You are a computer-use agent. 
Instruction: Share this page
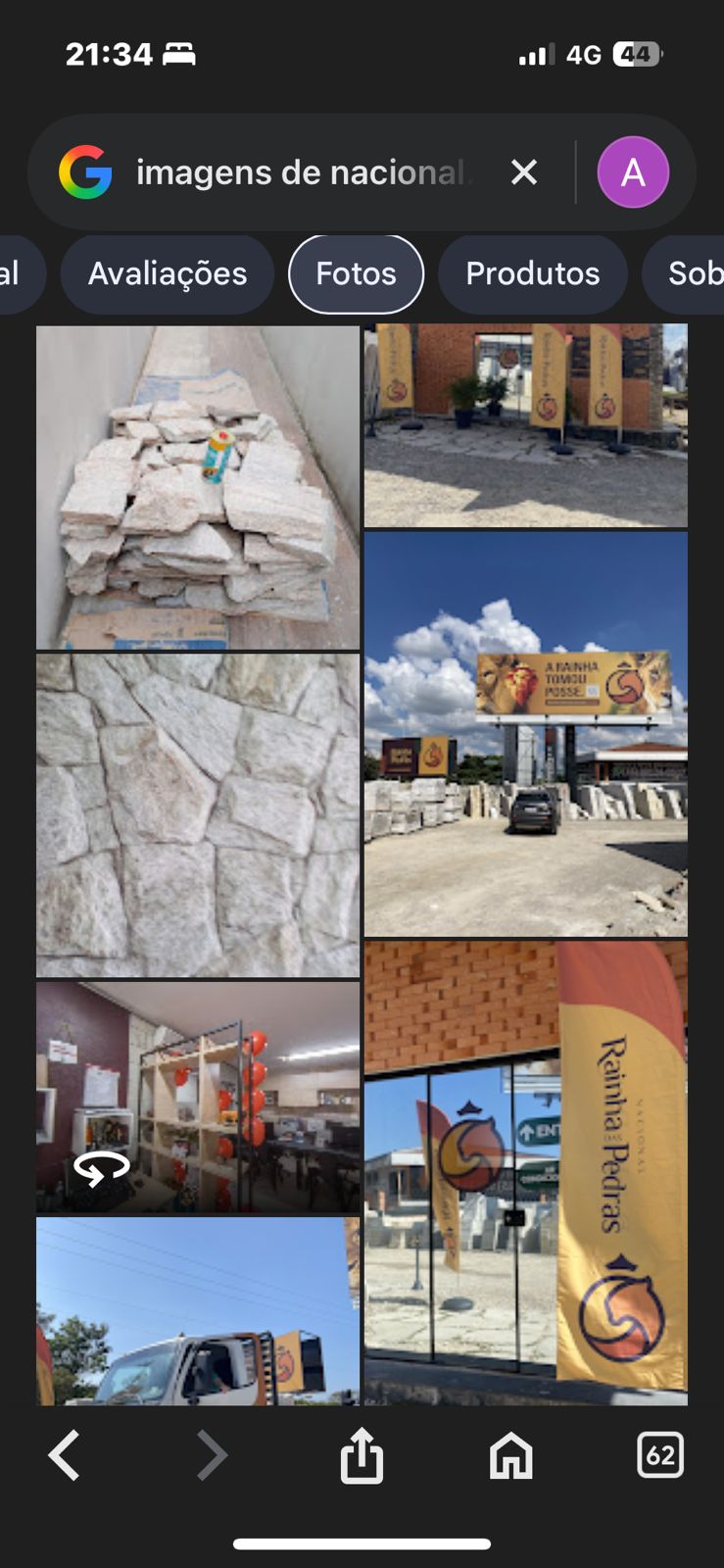coord(362,1455)
